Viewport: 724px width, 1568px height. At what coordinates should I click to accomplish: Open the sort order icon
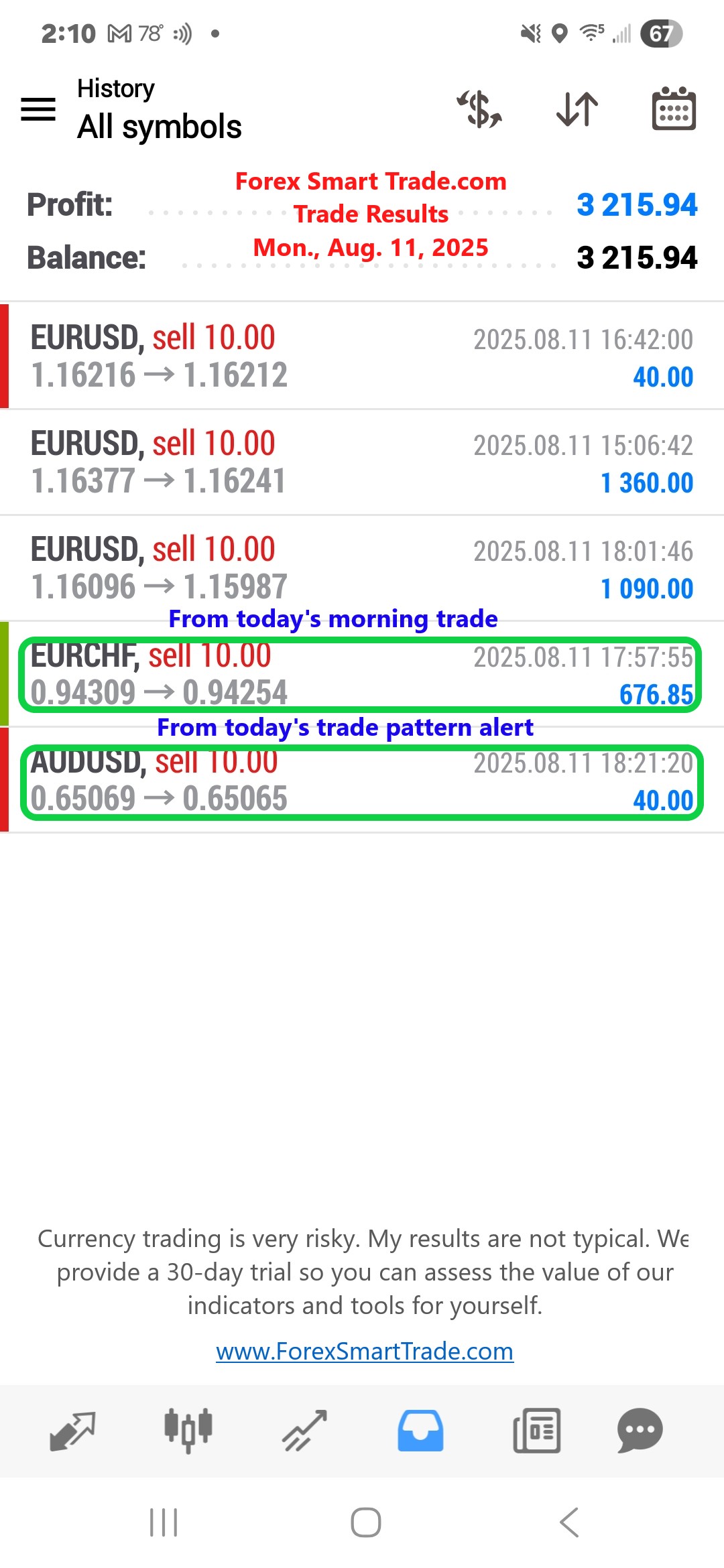click(577, 109)
